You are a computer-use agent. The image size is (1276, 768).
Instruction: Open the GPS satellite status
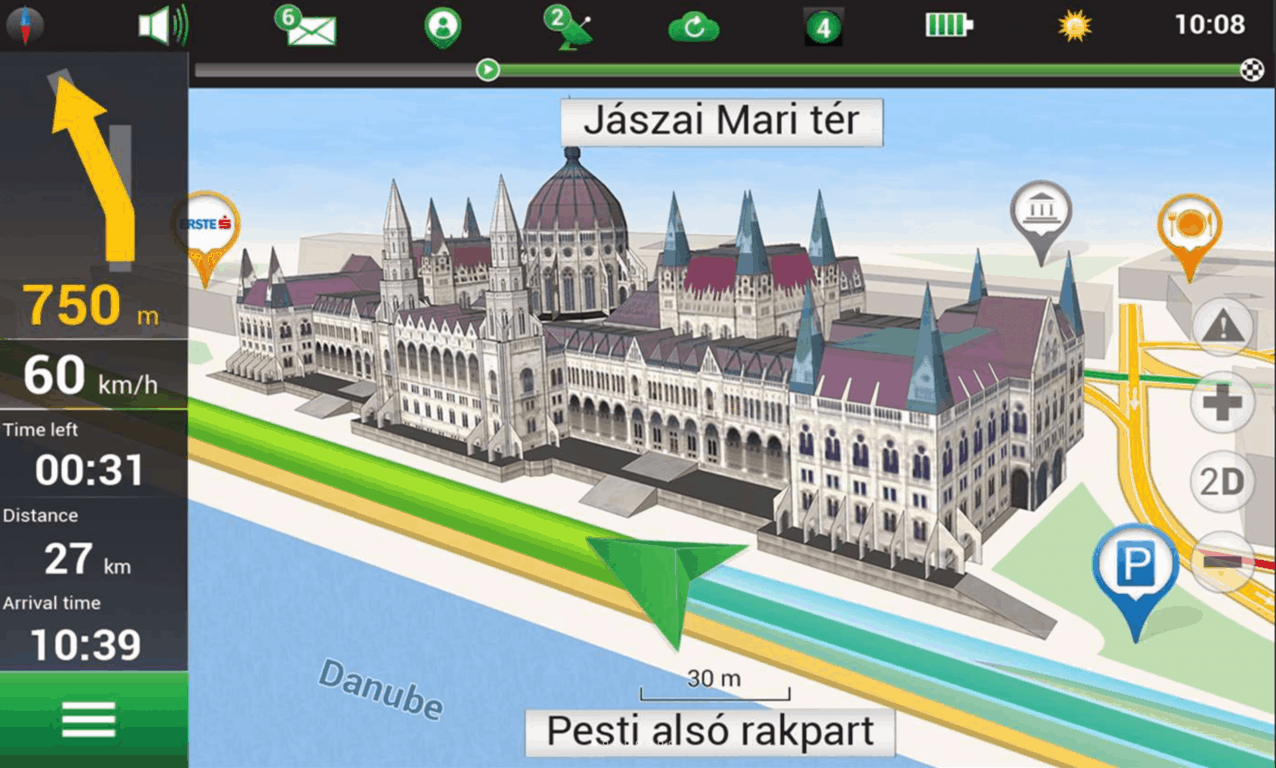coord(567,26)
